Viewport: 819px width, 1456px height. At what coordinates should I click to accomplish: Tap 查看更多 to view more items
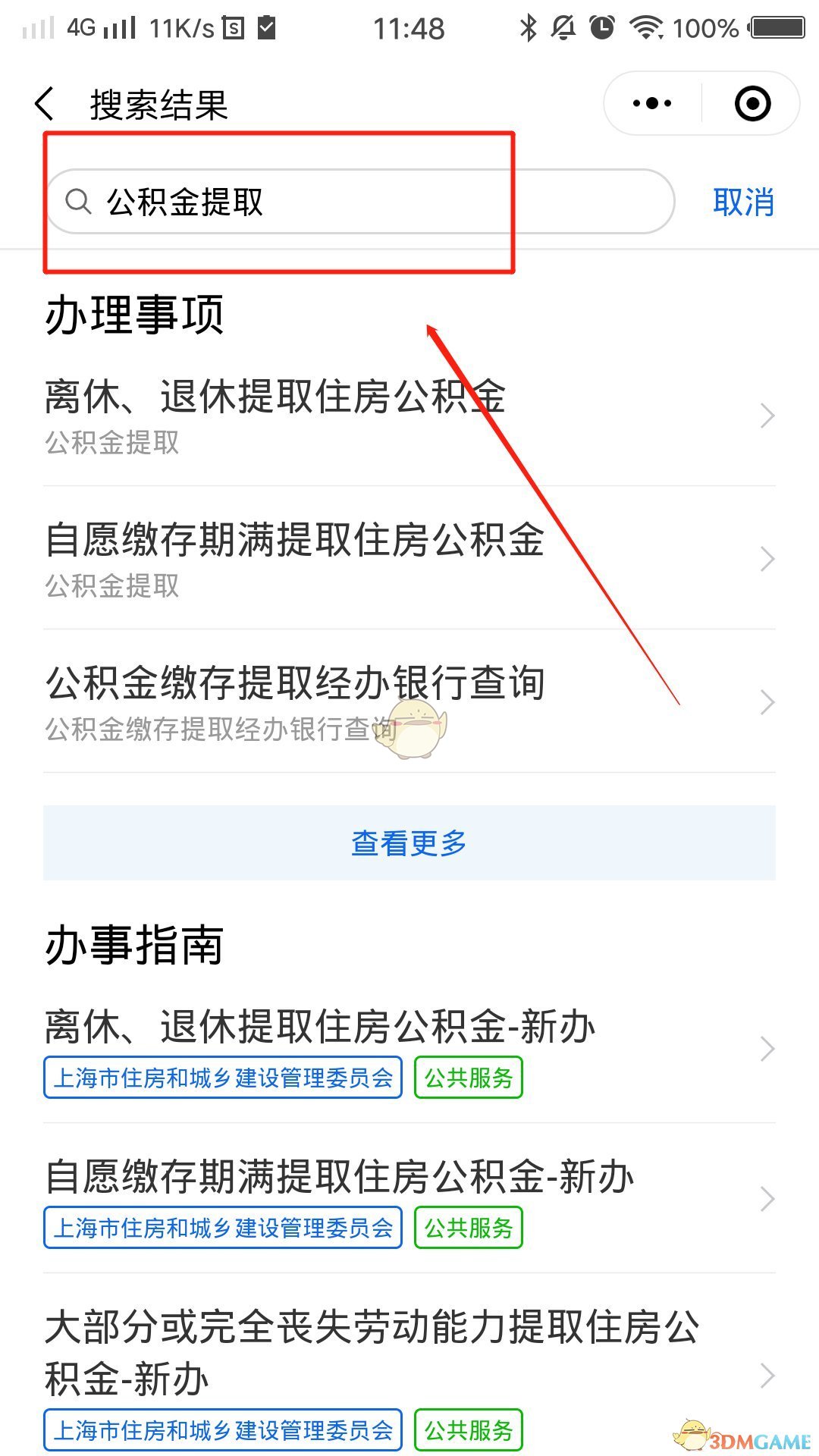pyautogui.click(x=409, y=843)
